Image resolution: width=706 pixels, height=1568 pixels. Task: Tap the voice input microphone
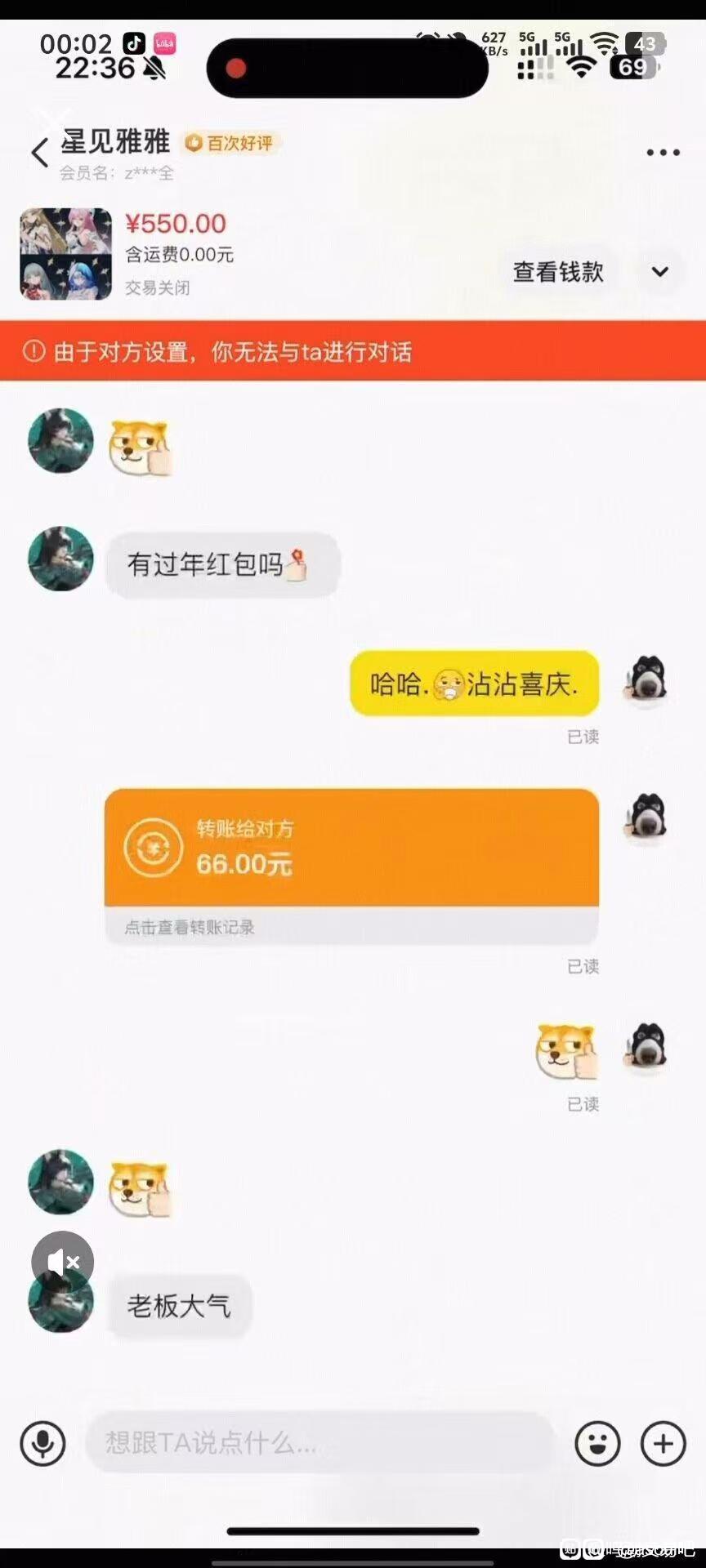point(42,1444)
